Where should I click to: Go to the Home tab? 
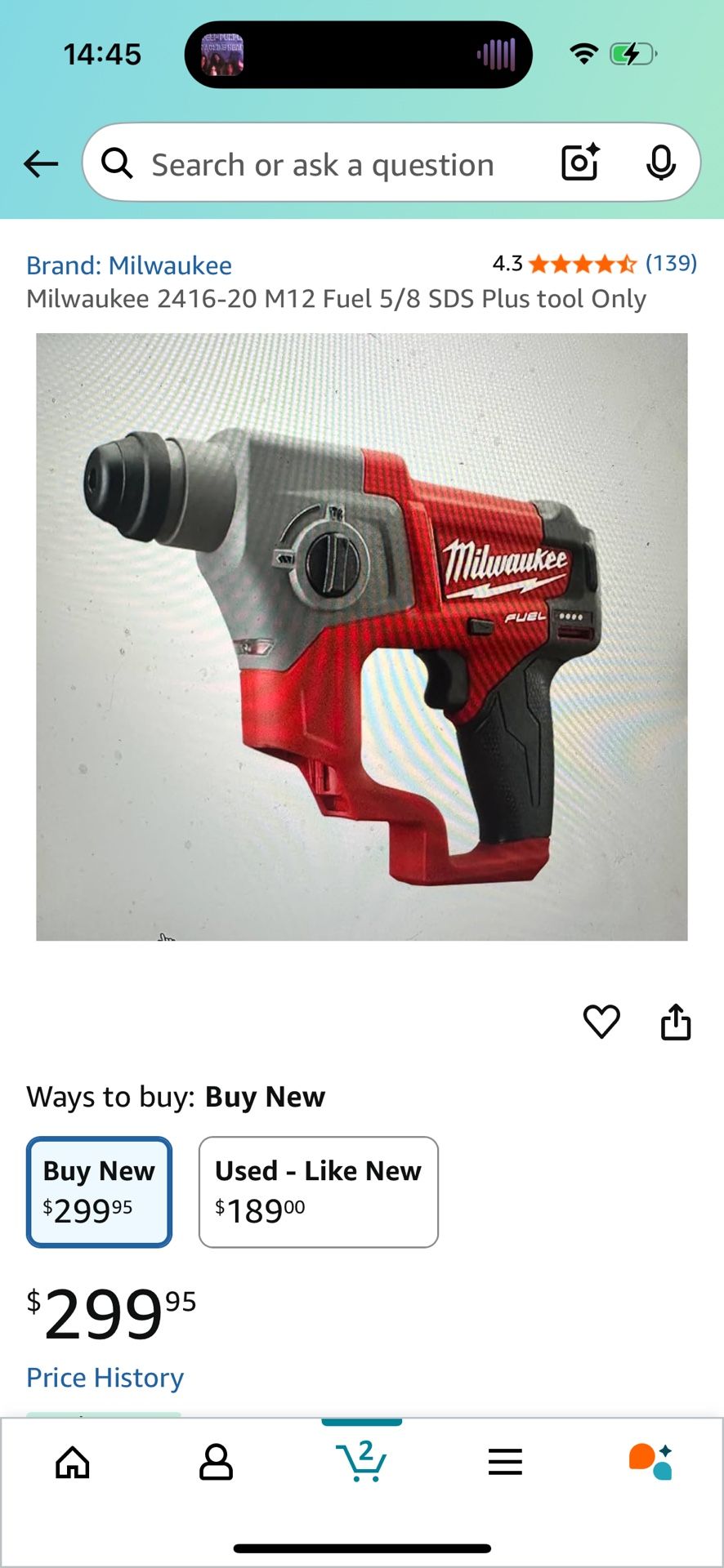(x=73, y=1462)
